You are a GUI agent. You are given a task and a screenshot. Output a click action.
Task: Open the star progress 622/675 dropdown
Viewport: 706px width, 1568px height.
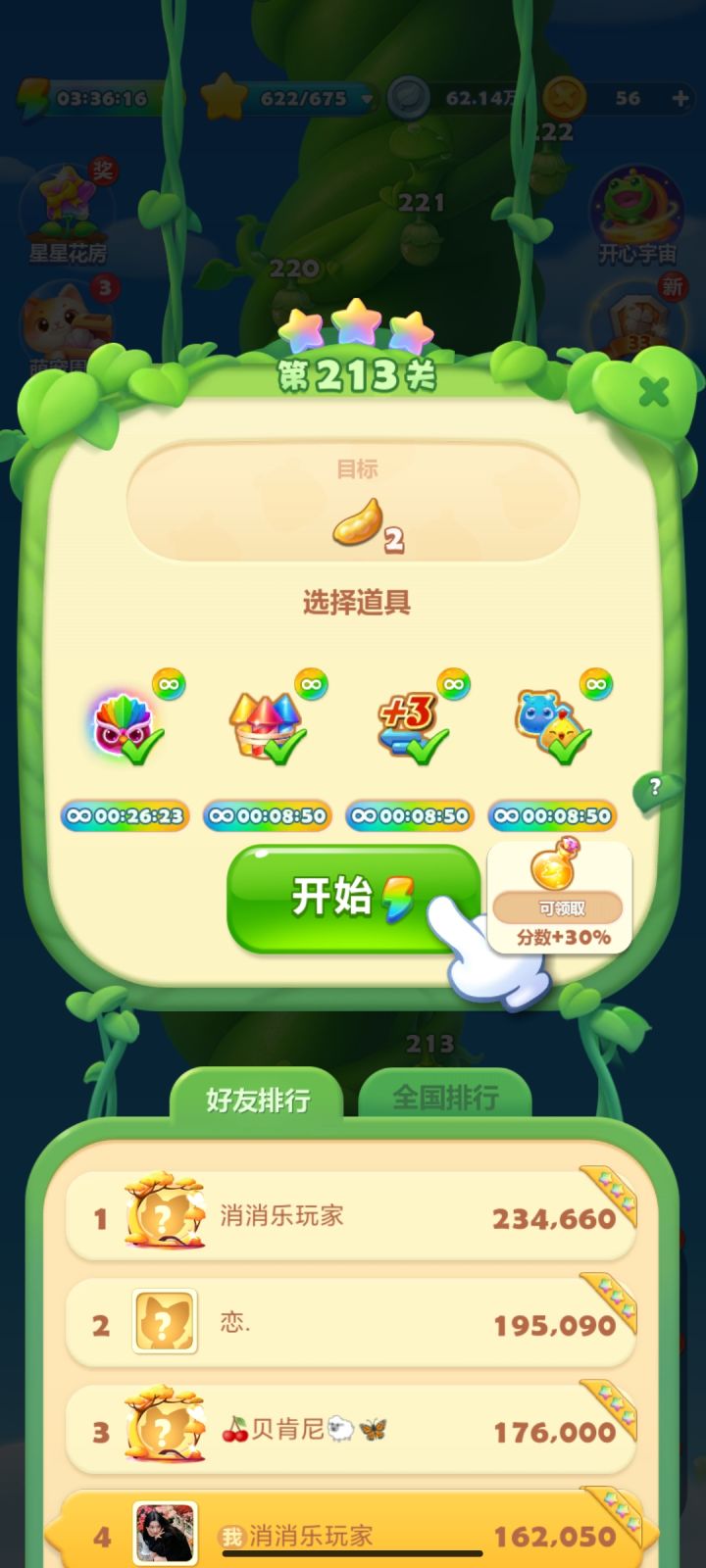(x=365, y=100)
